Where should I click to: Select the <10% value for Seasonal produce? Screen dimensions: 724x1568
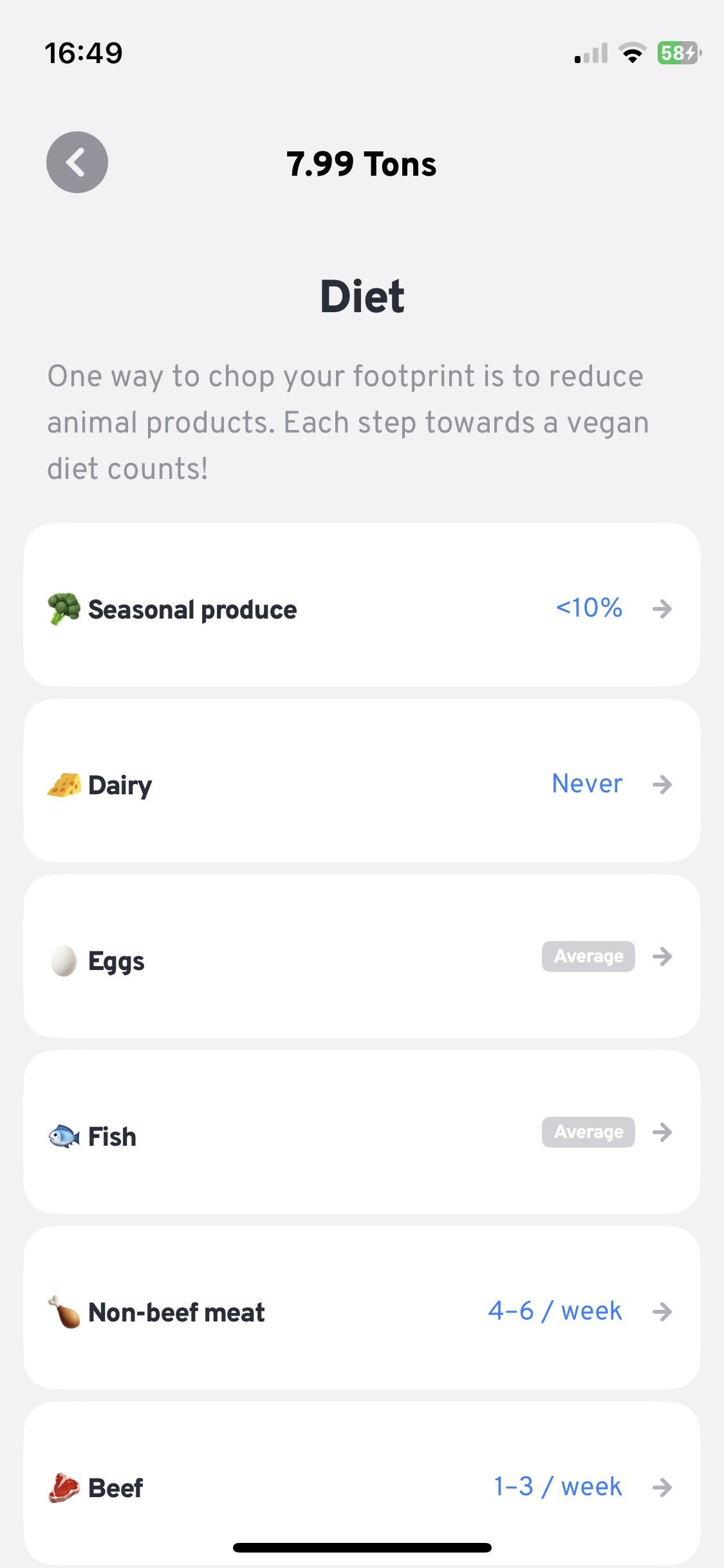(588, 608)
